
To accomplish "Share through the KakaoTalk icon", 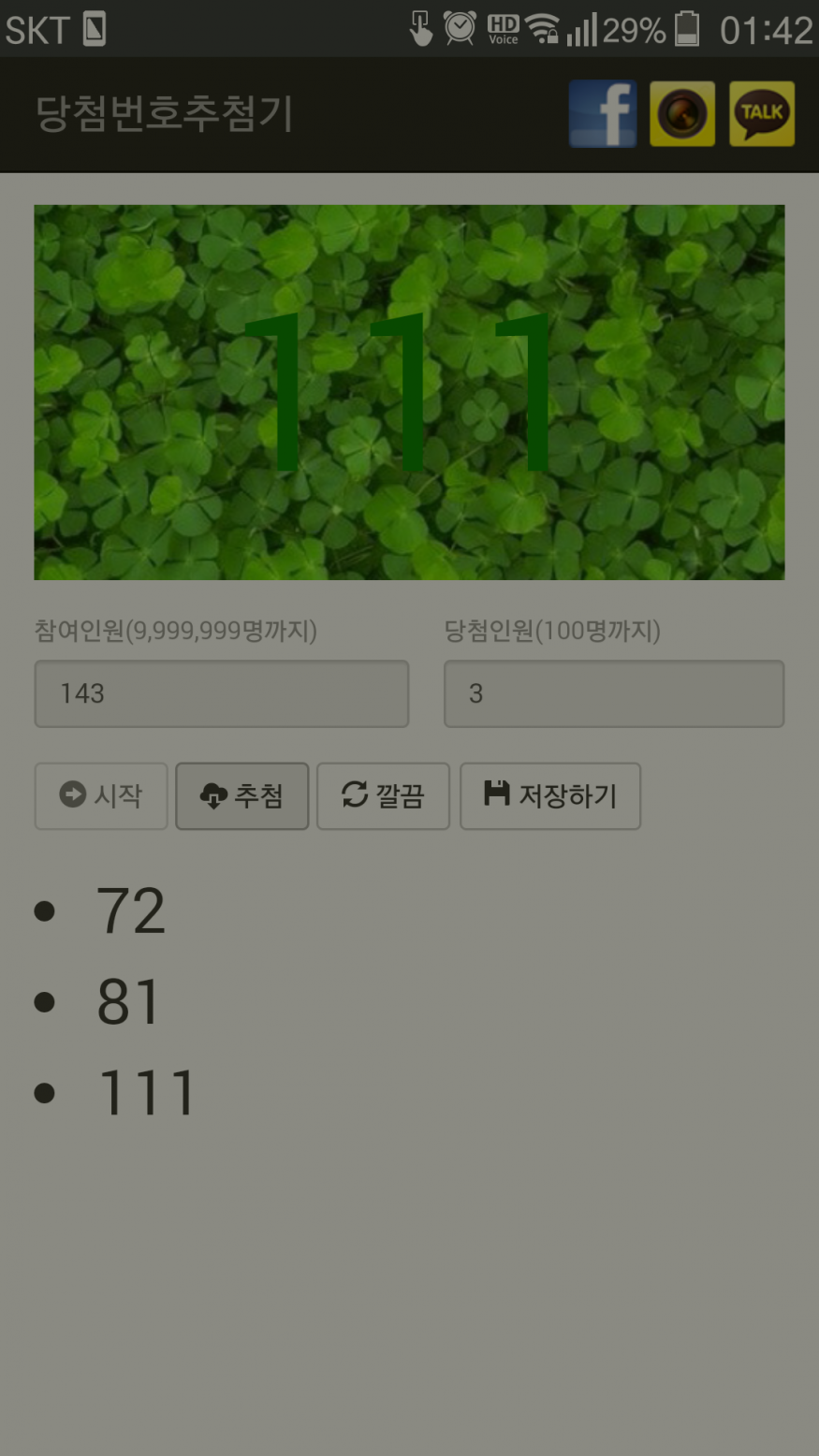I will [762, 114].
